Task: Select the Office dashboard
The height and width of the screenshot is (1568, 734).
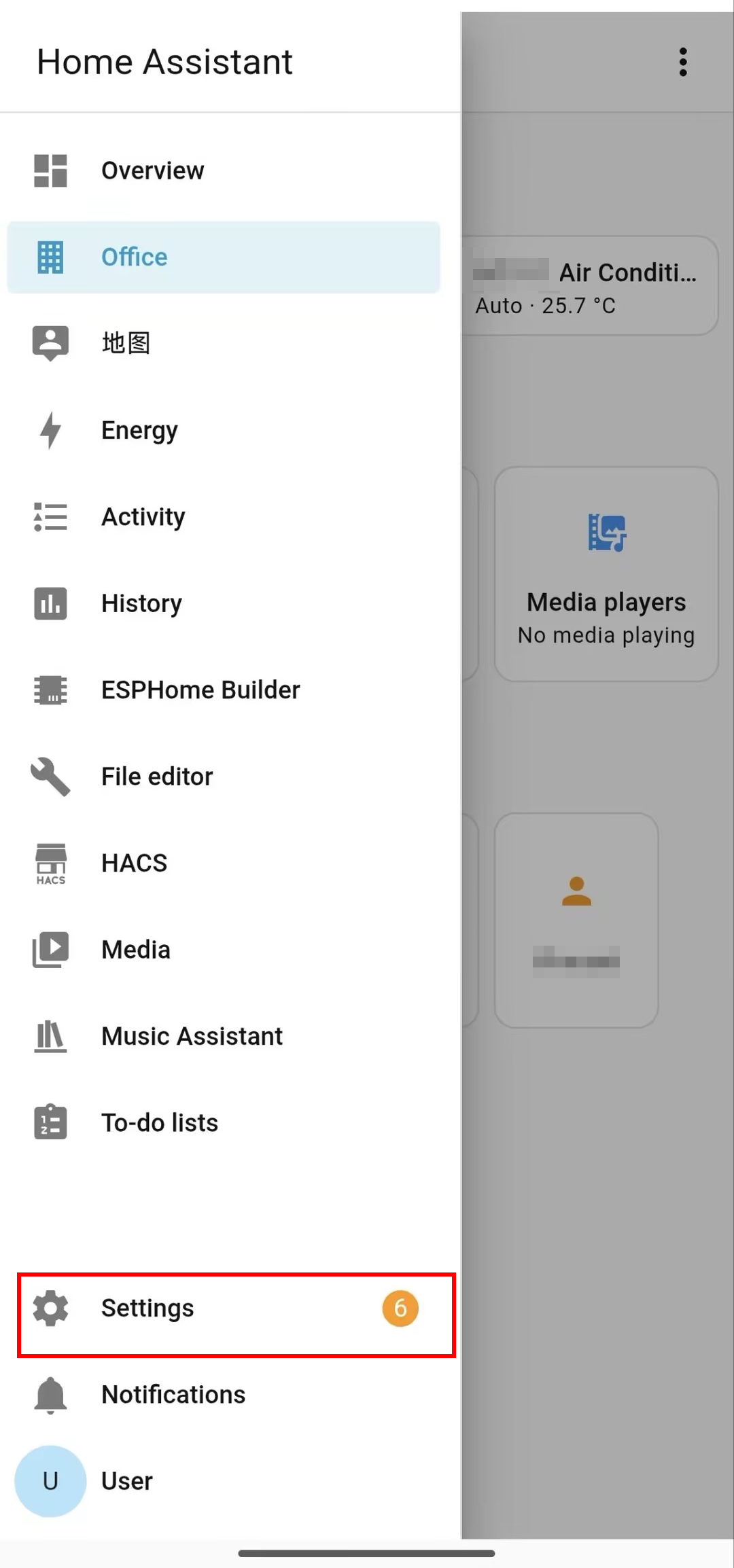Action: click(135, 257)
